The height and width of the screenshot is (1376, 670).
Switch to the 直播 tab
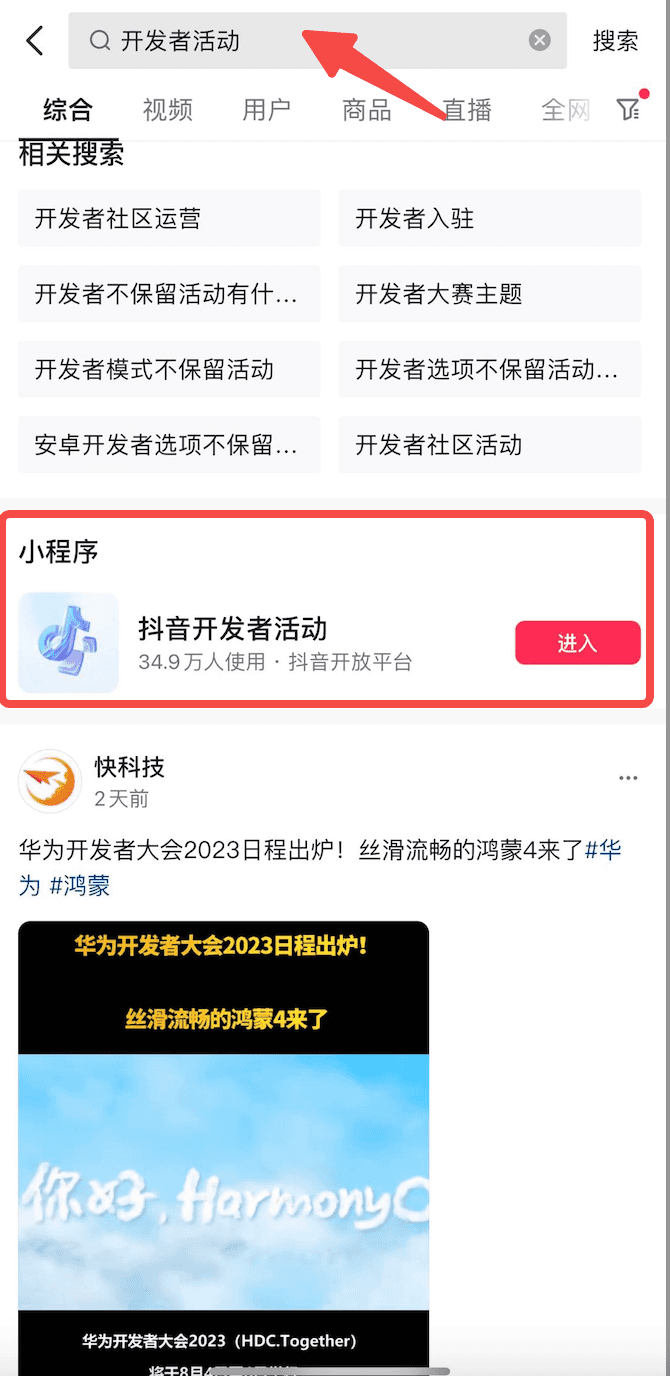coord(467,110)
